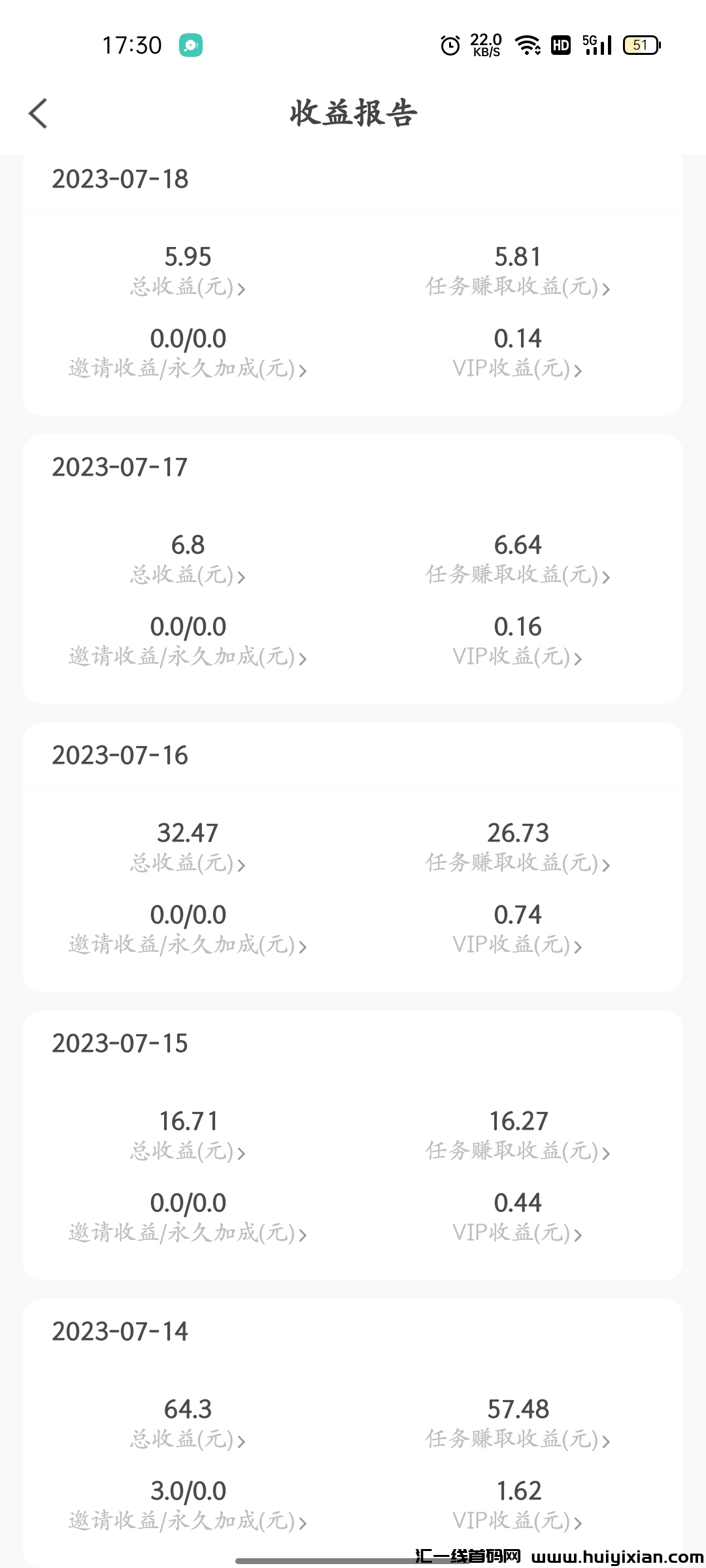Select the 2023-07-14 date header
The height and width of the screenshot is (1568, 706).
[121, 1333]
